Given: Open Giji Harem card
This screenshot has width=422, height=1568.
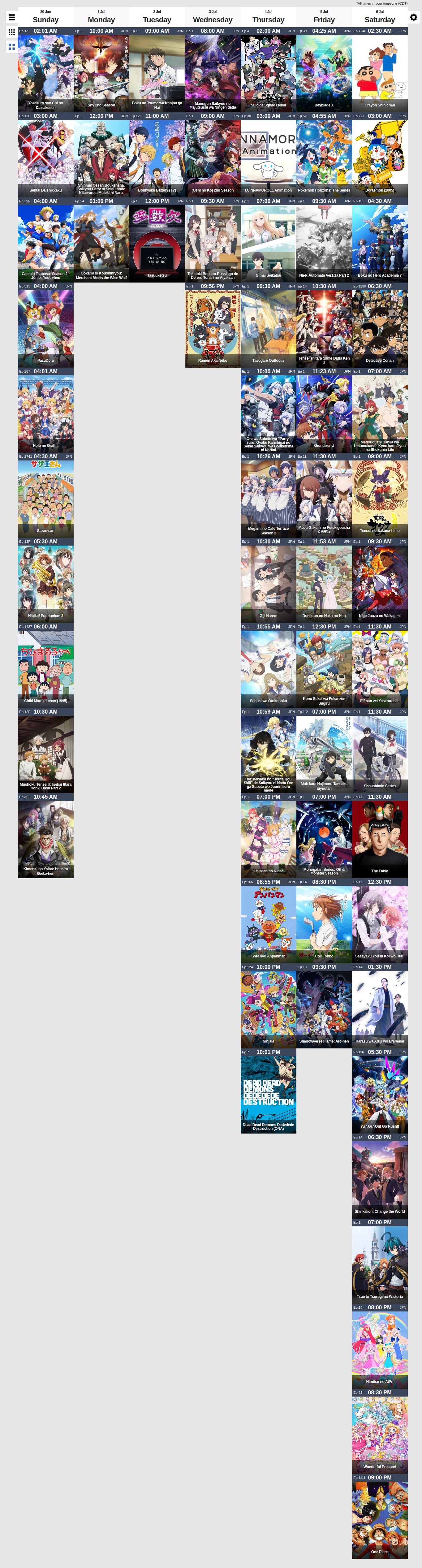Looking at the screenshot, I should 268,582.
